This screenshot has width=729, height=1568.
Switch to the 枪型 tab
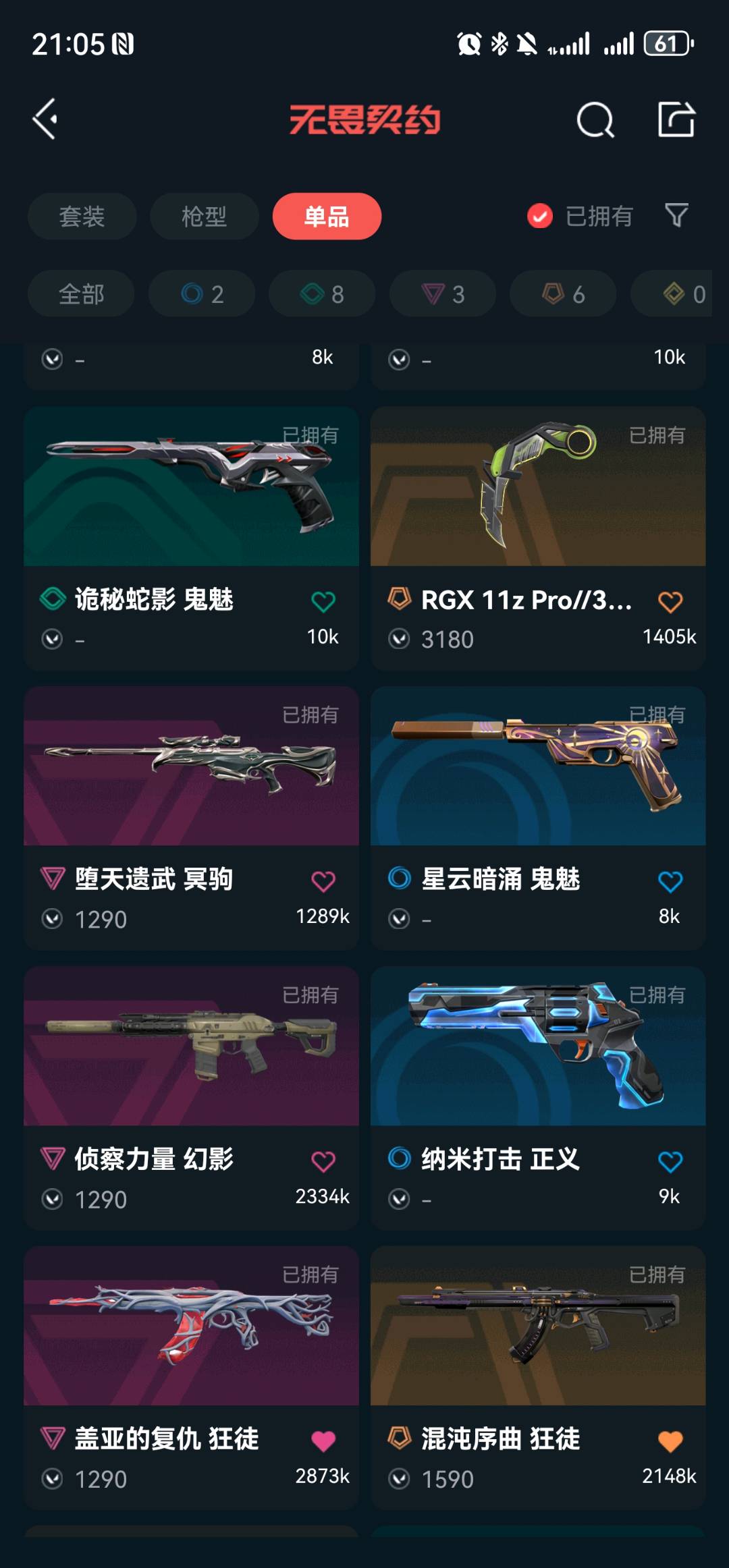click(x=204, y=217)
